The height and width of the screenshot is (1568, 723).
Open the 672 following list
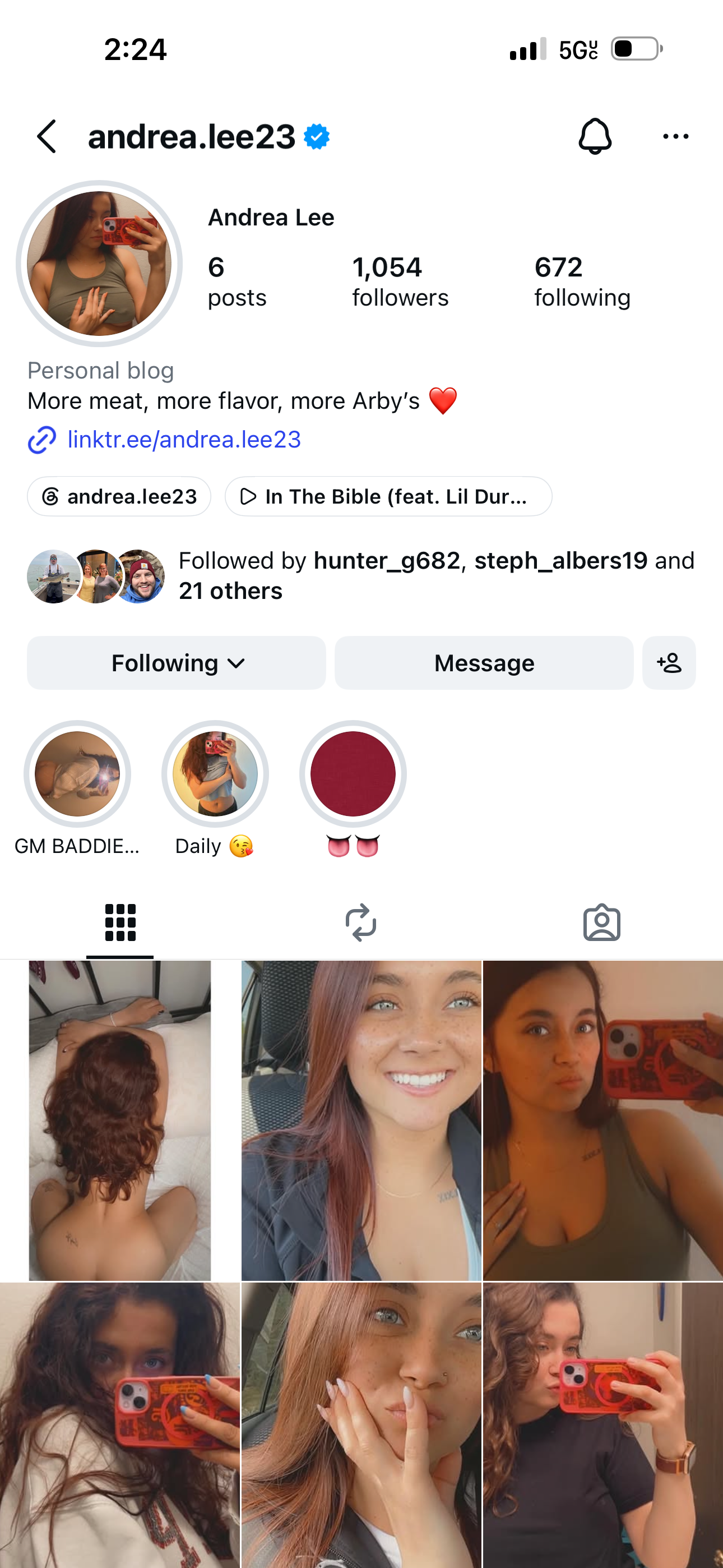coord(582,282)
